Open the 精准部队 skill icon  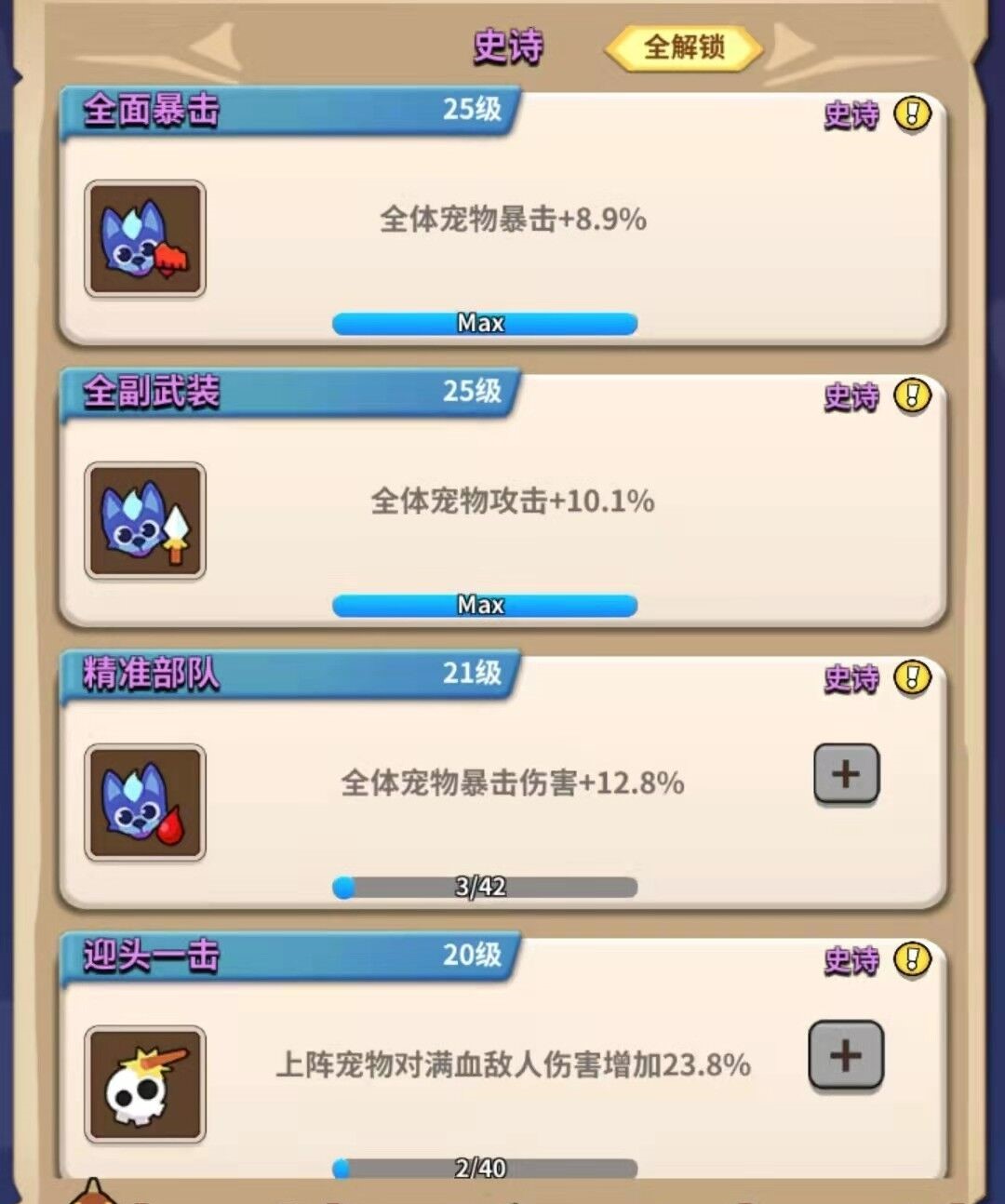pos(145,802)
